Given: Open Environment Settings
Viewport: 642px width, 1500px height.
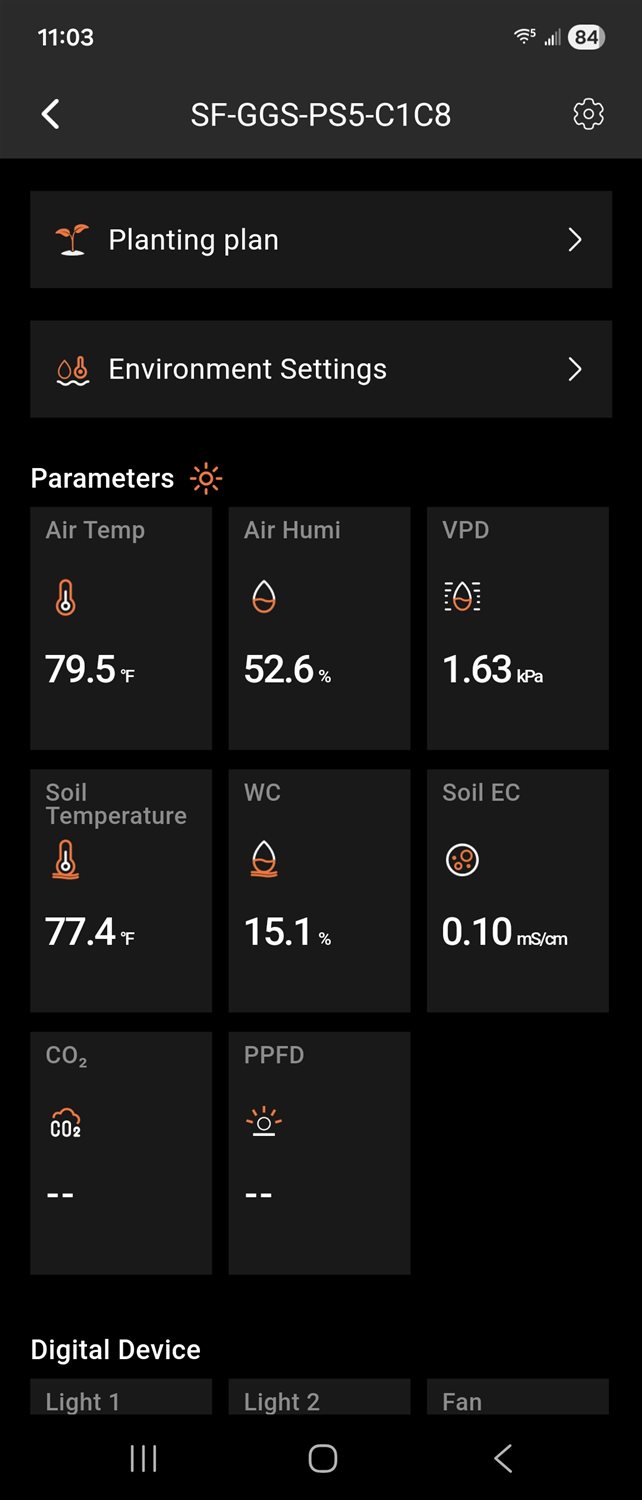Looking at the screenshot, I should [x=320, y=369].
